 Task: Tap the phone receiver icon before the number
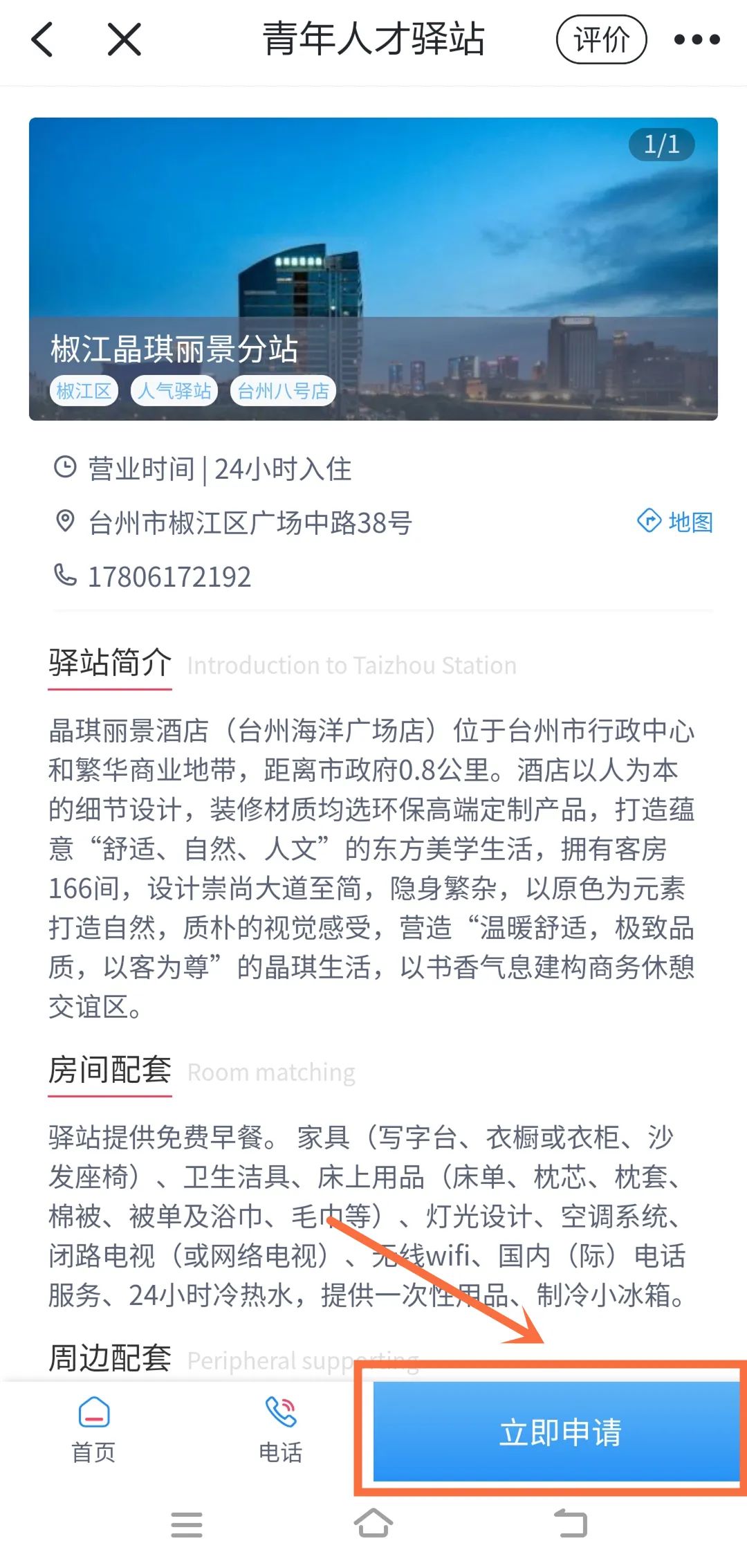(66, 576)
